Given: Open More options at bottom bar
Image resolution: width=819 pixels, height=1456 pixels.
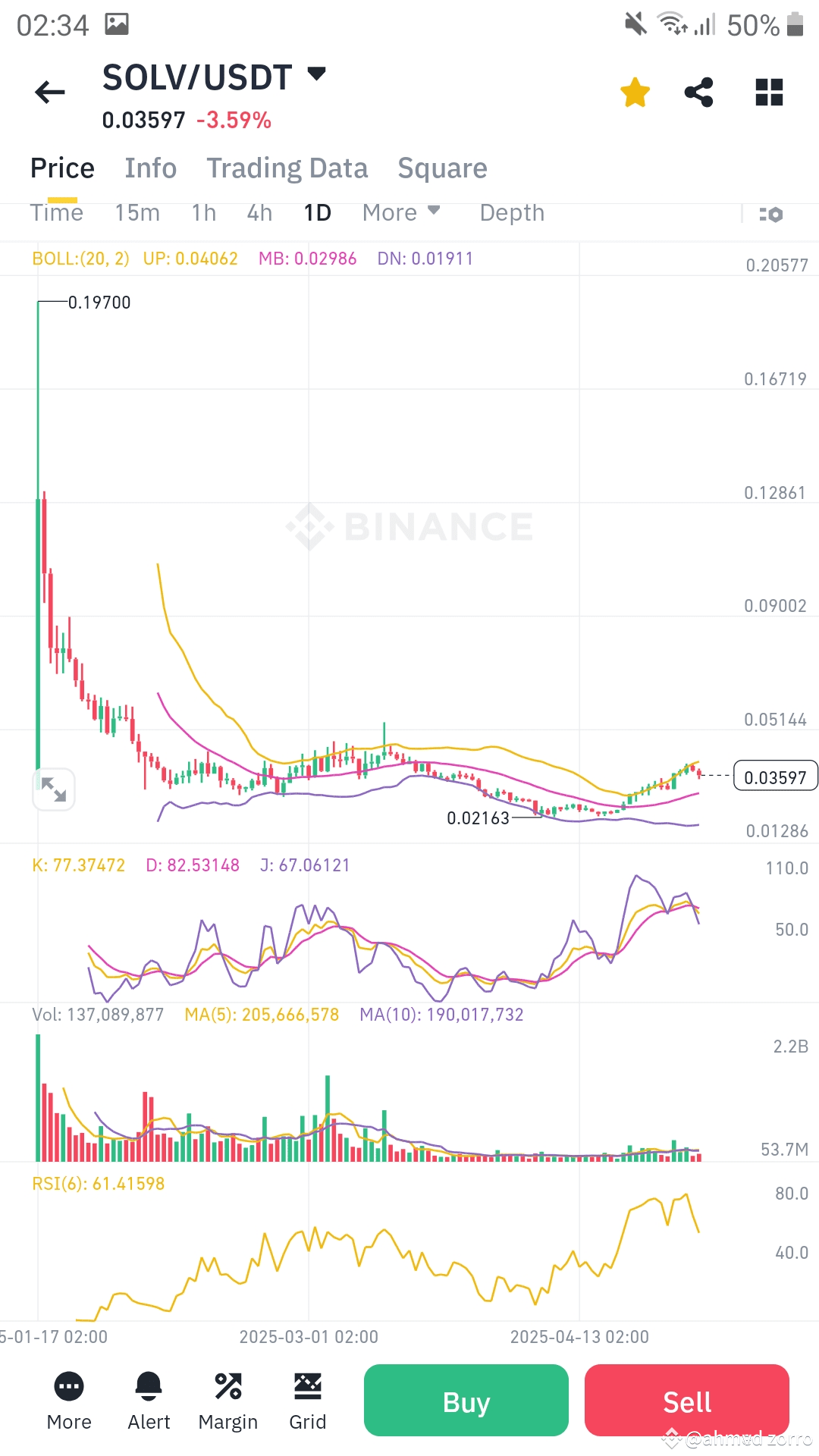Looking at the screenshot, I should pyautogui.click(x=68, y=1401).
